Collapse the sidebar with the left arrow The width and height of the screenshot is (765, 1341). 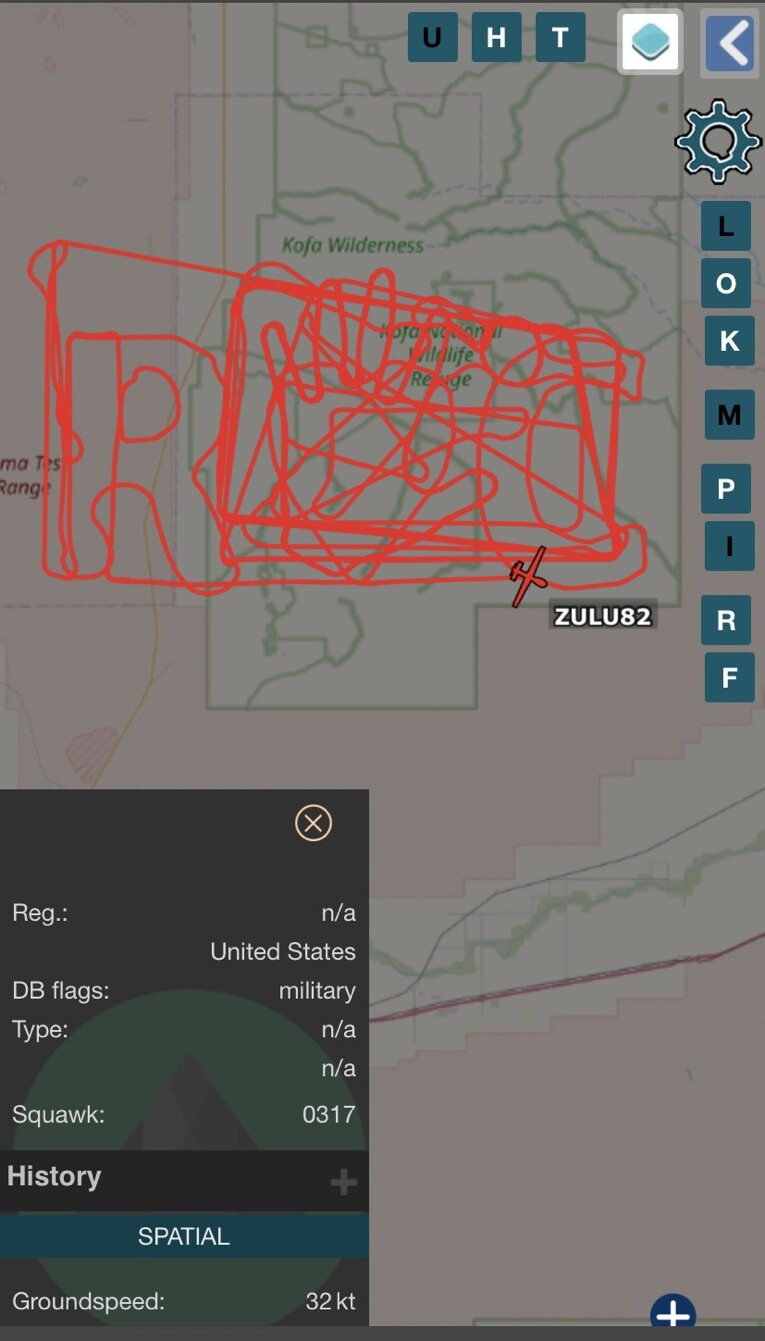[x=730, y=43]
